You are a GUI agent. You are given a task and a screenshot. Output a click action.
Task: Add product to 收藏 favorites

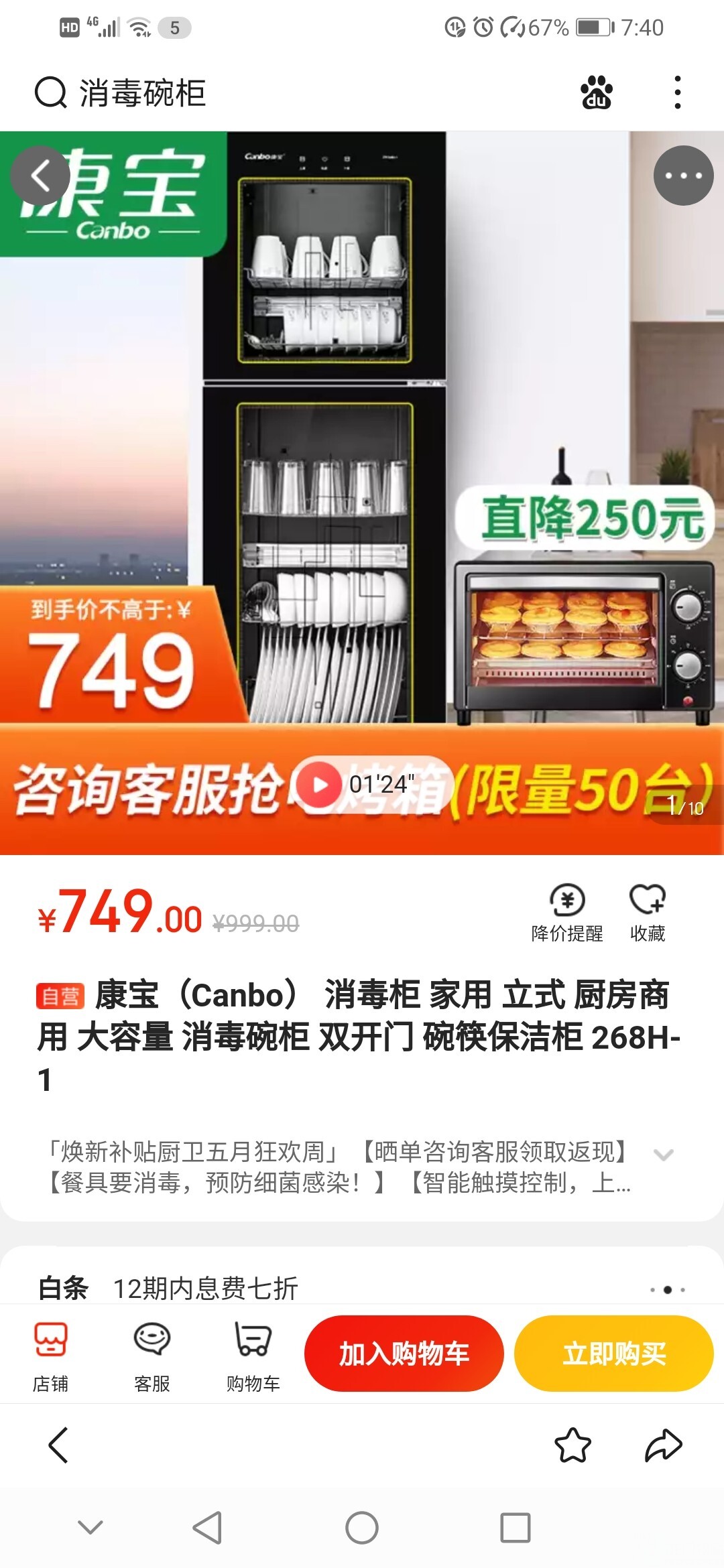[x=648, y=913]
